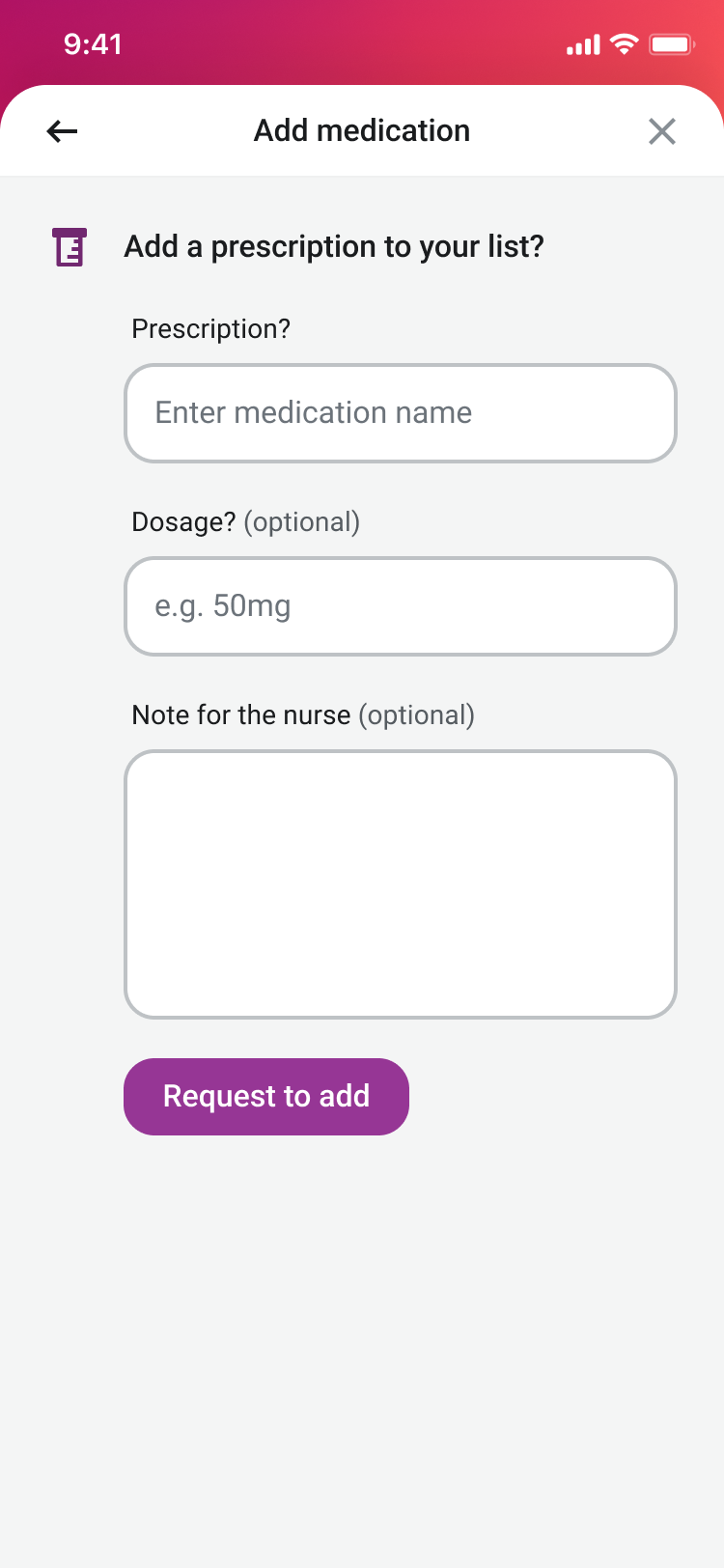
Task: Select the Note for the nurse text box
Action: (401, 884)
